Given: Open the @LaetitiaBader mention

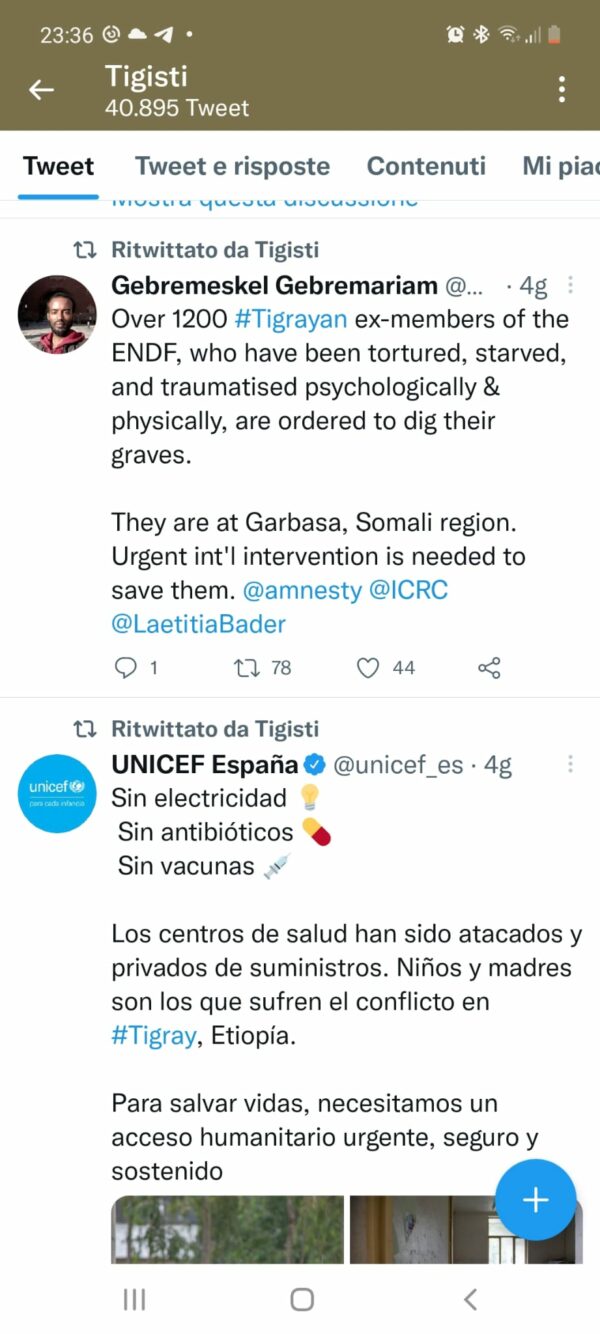Looking at the screenshot, I should (x=198, y=624).
